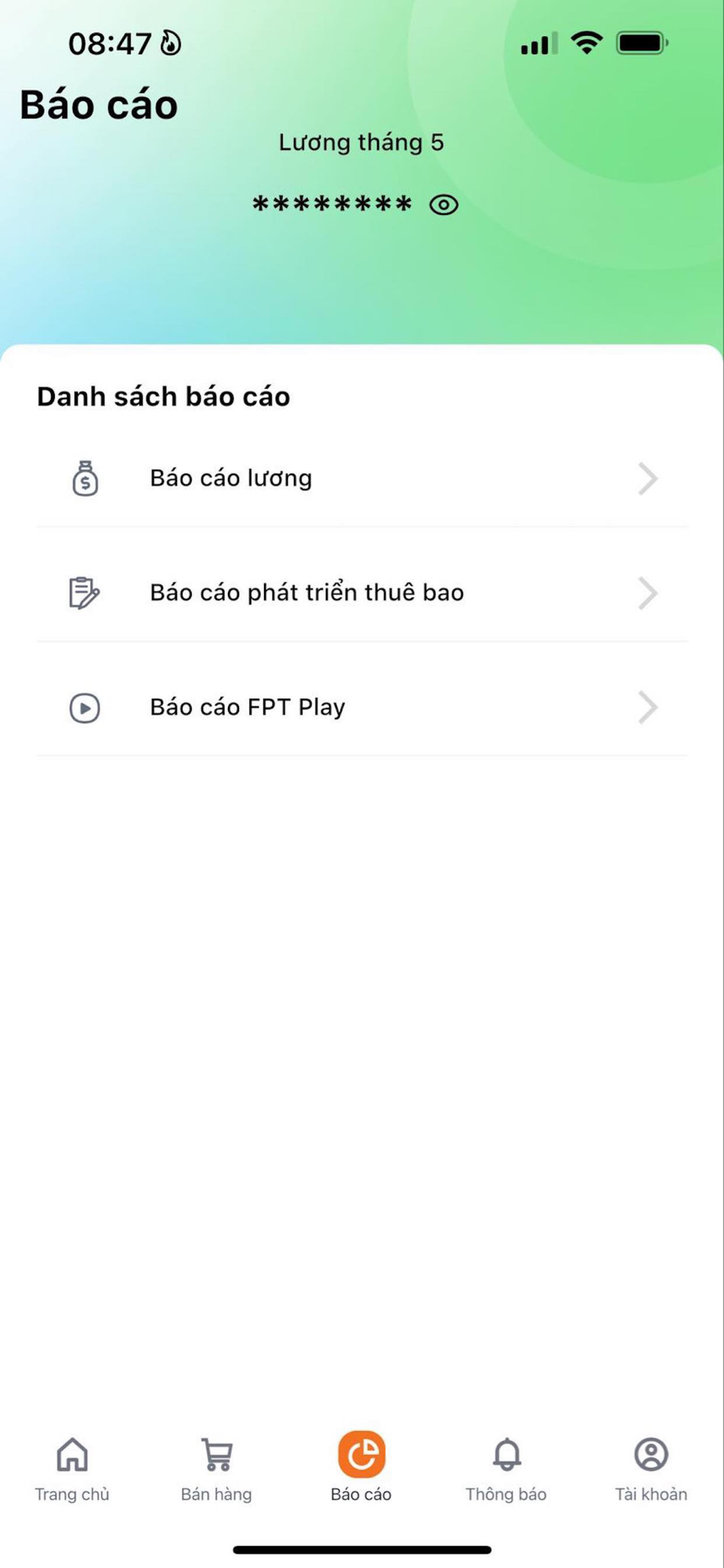Reveal the hidden salary with the eye icon
This screenshot has height=1568, width=724.
click(443, 205)
